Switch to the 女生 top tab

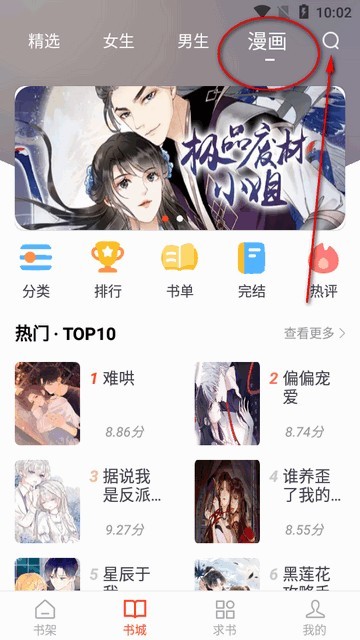pos(118,42)
